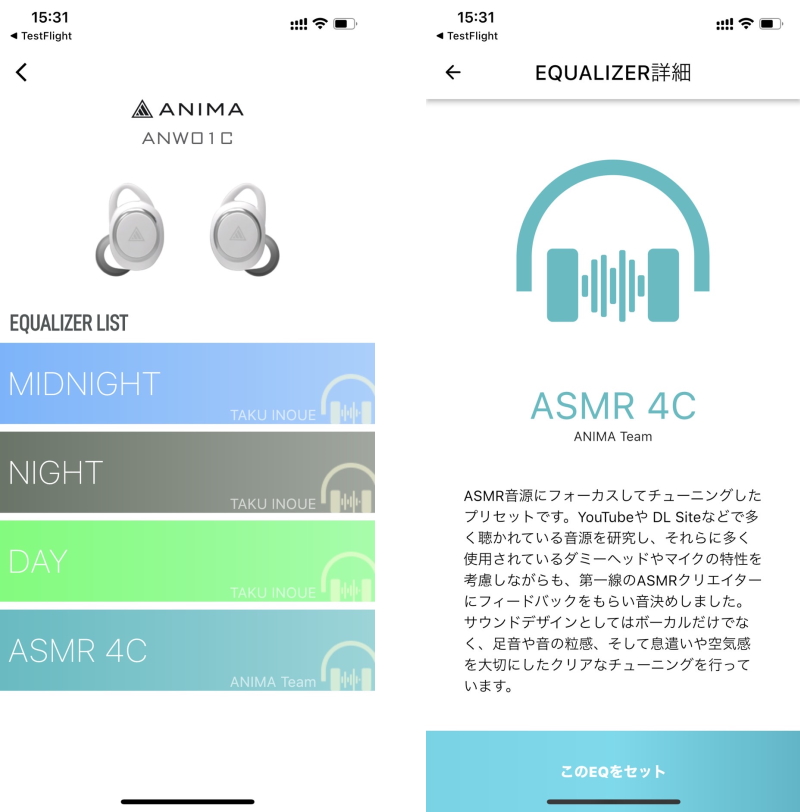
Task: Tap the back arrow beside EQUALIZER詳細
Action: 453,72
